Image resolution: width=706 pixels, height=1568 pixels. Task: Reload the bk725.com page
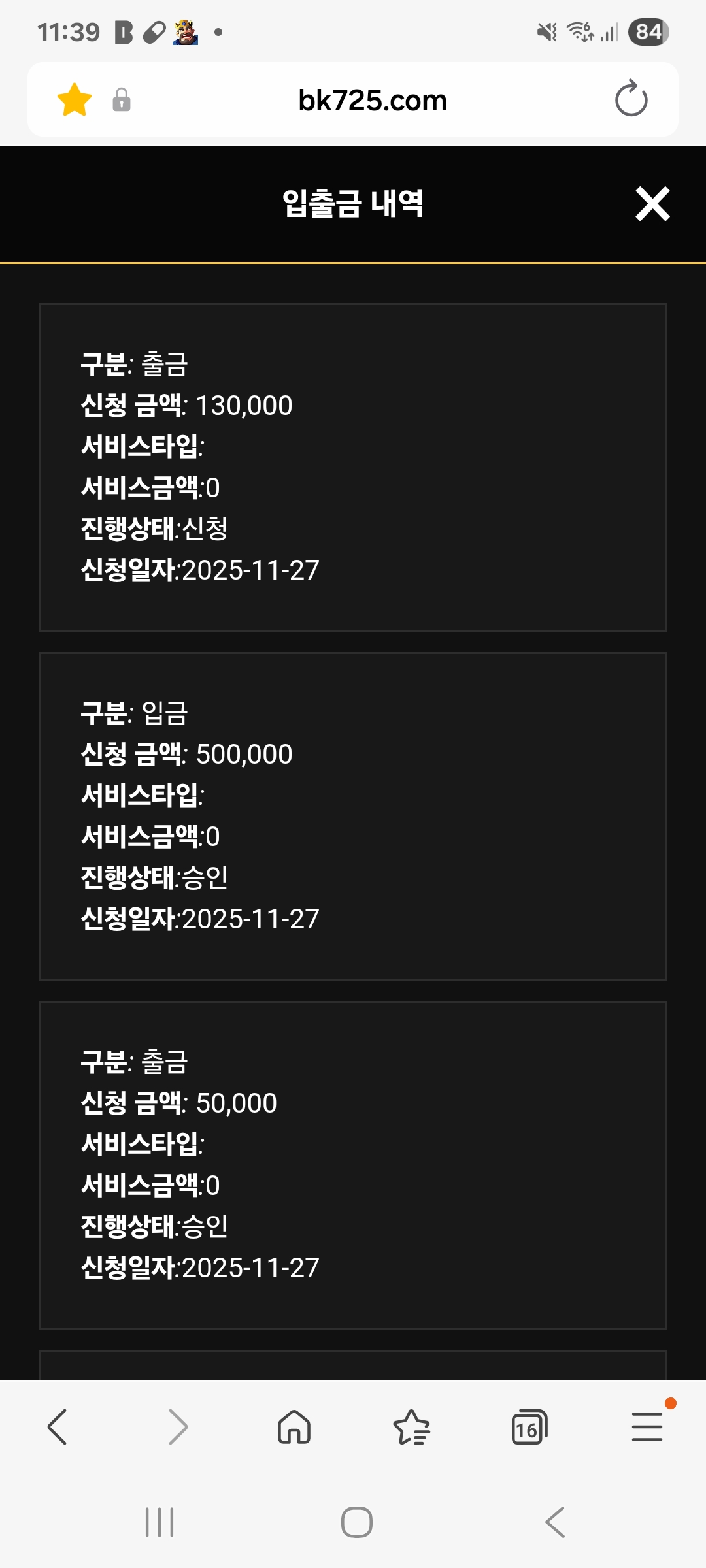coord(631,99)
